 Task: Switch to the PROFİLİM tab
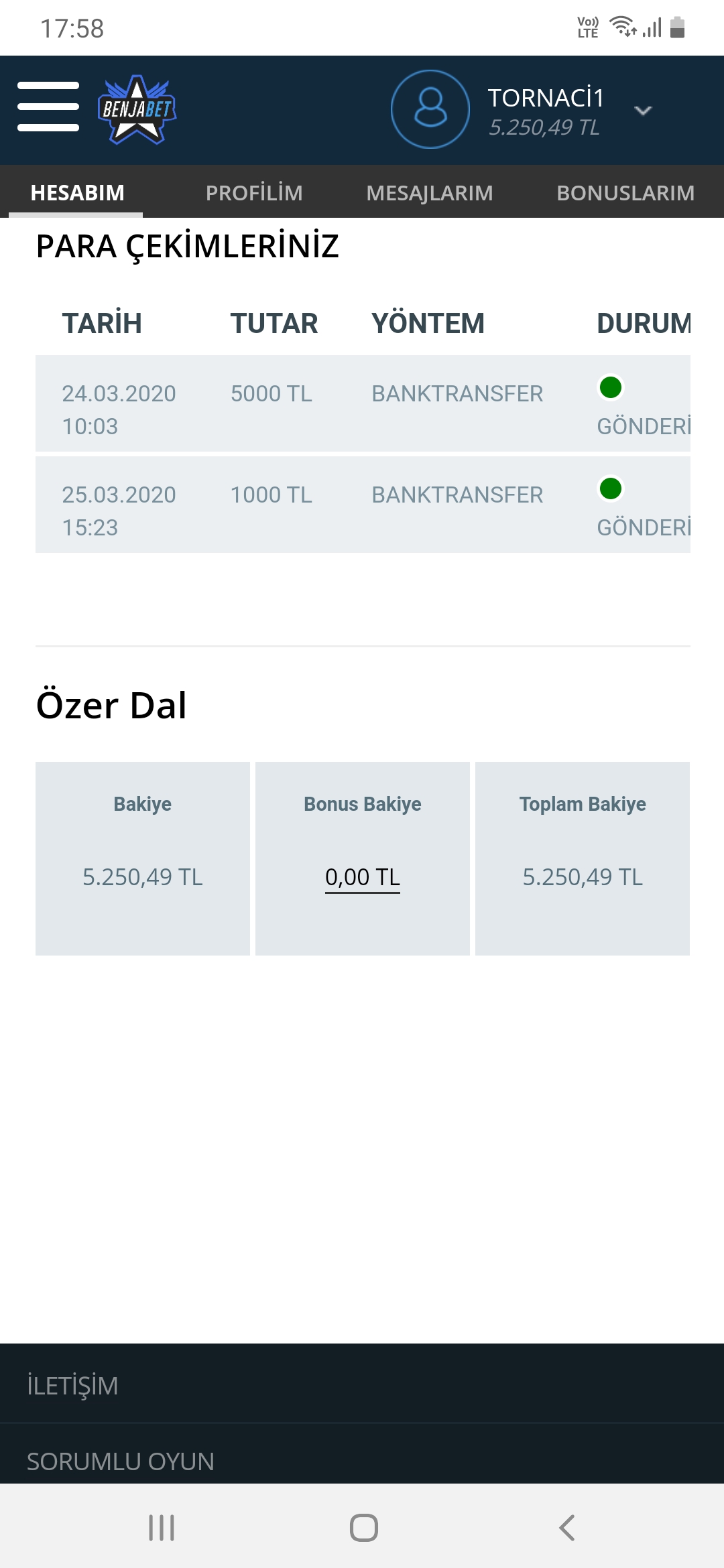(254, 193)
